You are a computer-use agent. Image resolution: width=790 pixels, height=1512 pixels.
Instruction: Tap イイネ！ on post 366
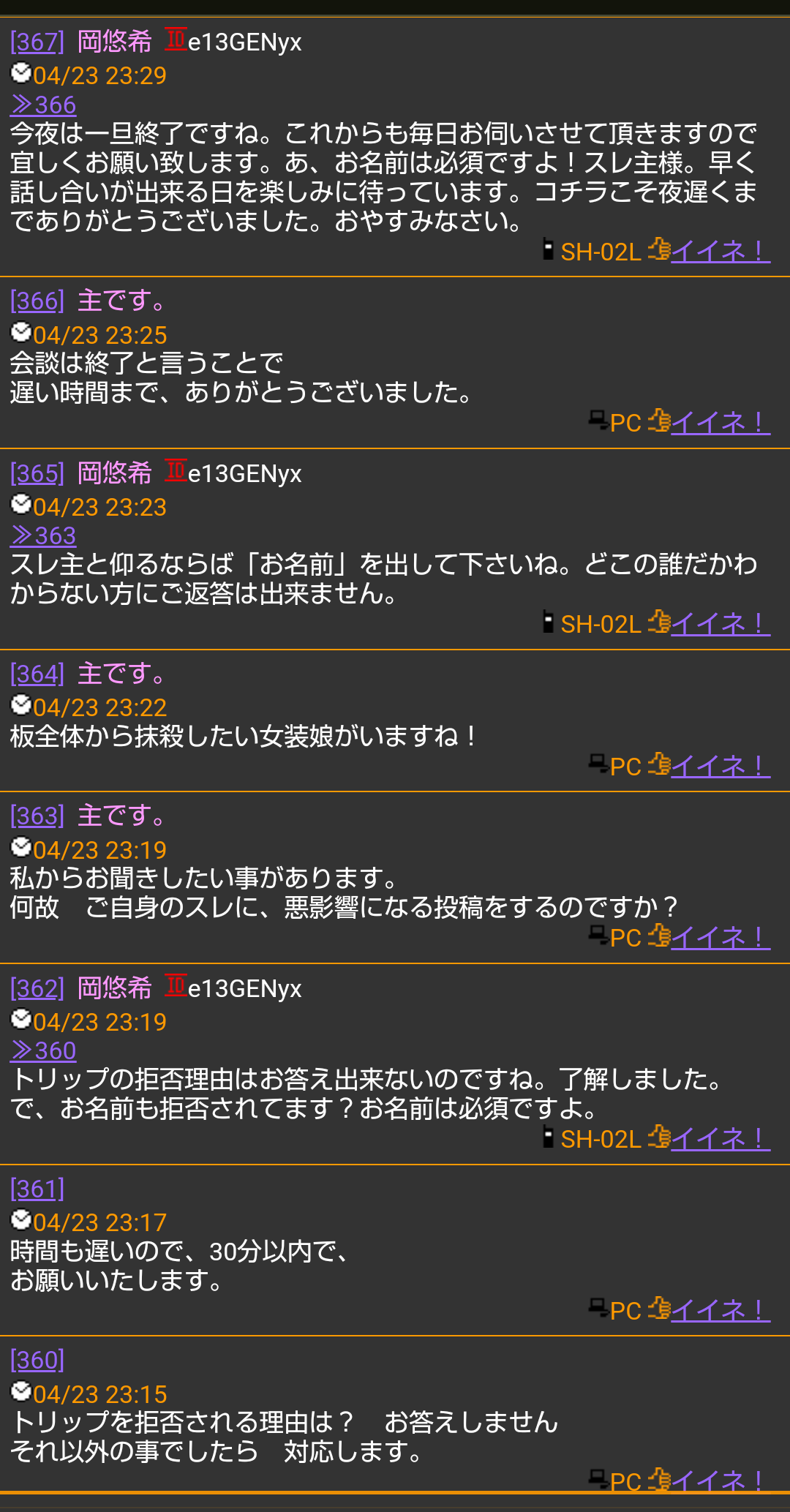click(721, 422)
